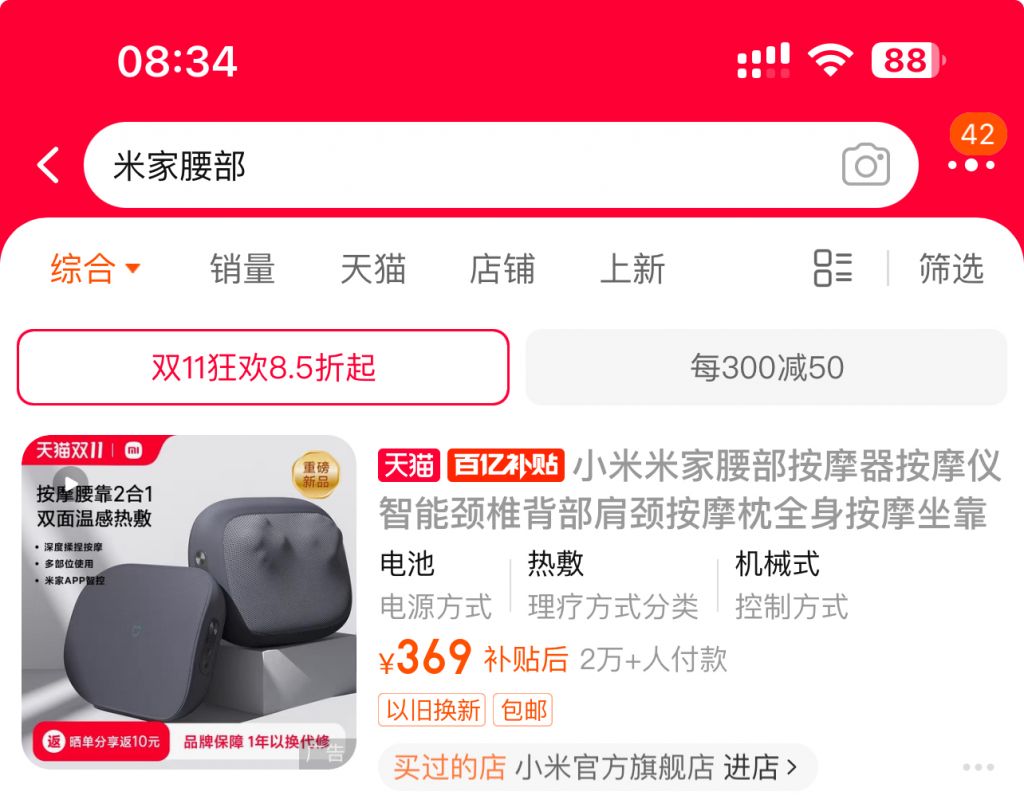Sort results by 销量
1024x807 pixels.
pyautogui.click(x=242, y=269)
